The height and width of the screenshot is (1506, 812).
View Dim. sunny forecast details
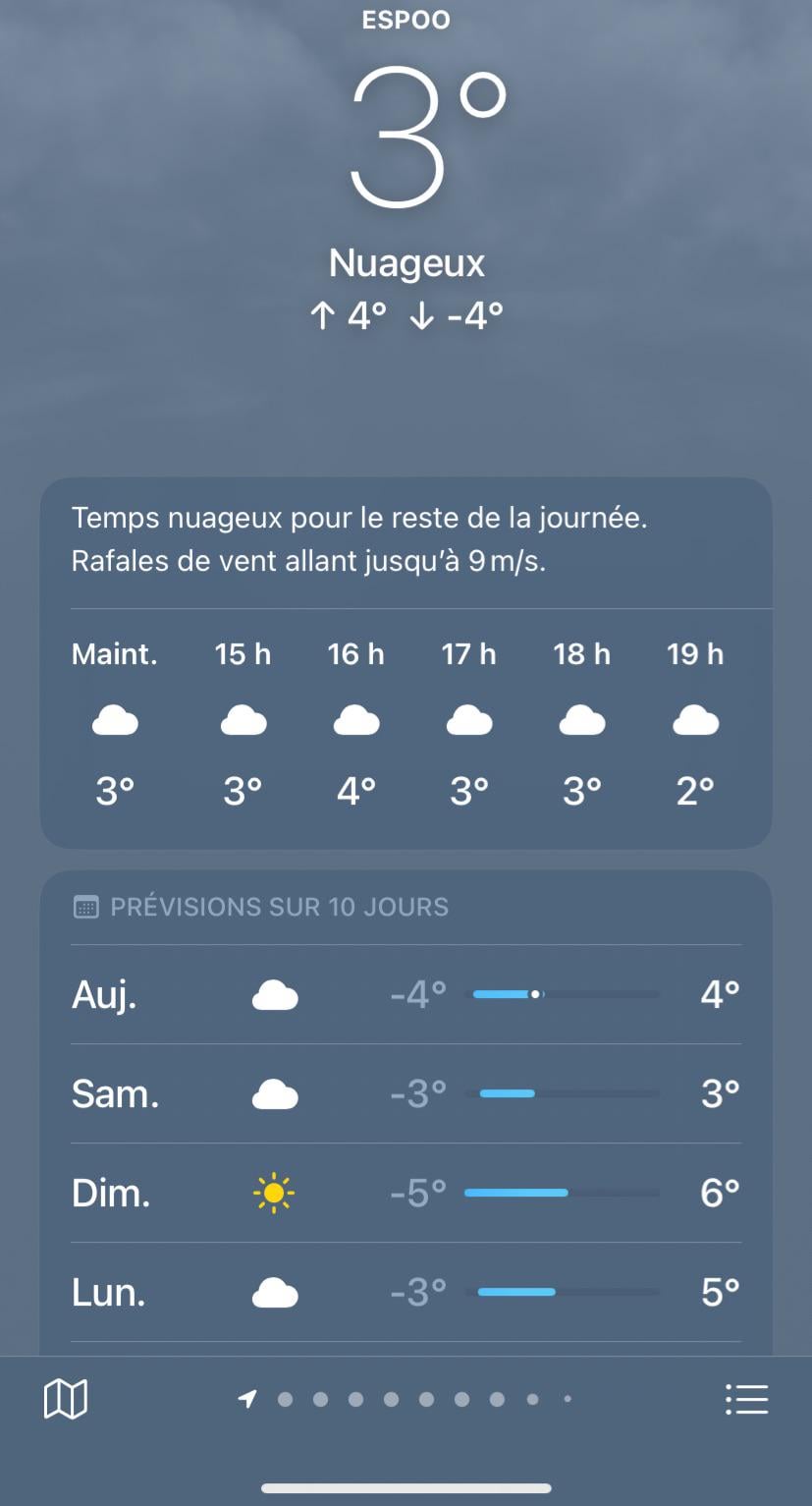coord(406,1194)
